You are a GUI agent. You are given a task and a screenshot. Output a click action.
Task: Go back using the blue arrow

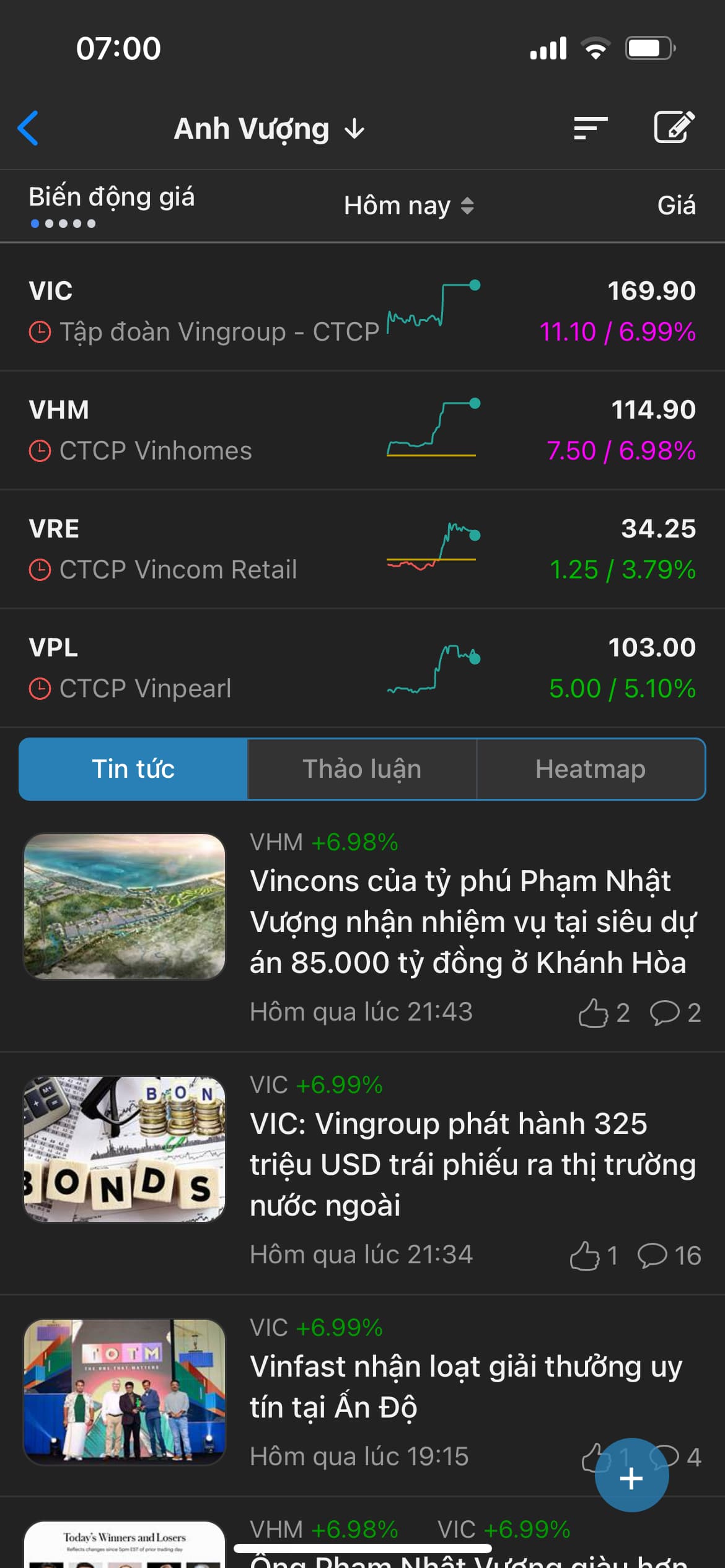pos(29,128)
